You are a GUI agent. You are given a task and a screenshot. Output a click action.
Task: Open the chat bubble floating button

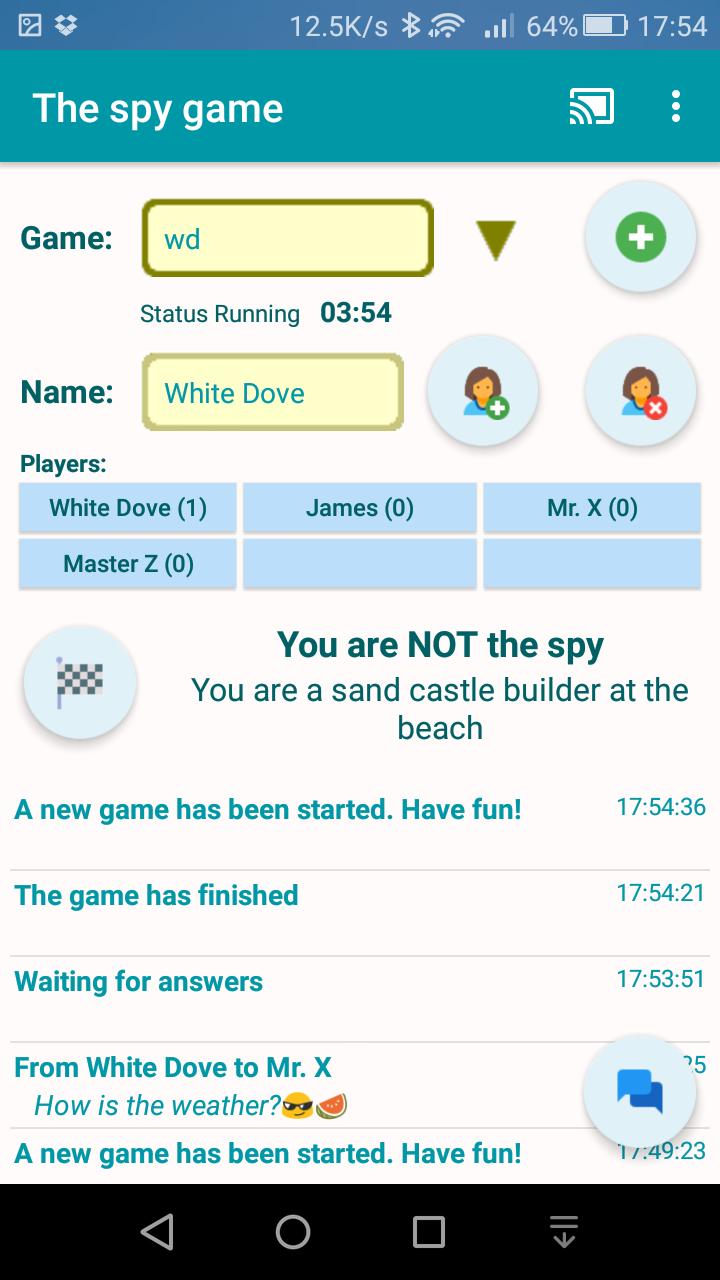[x=639, y=1092]
